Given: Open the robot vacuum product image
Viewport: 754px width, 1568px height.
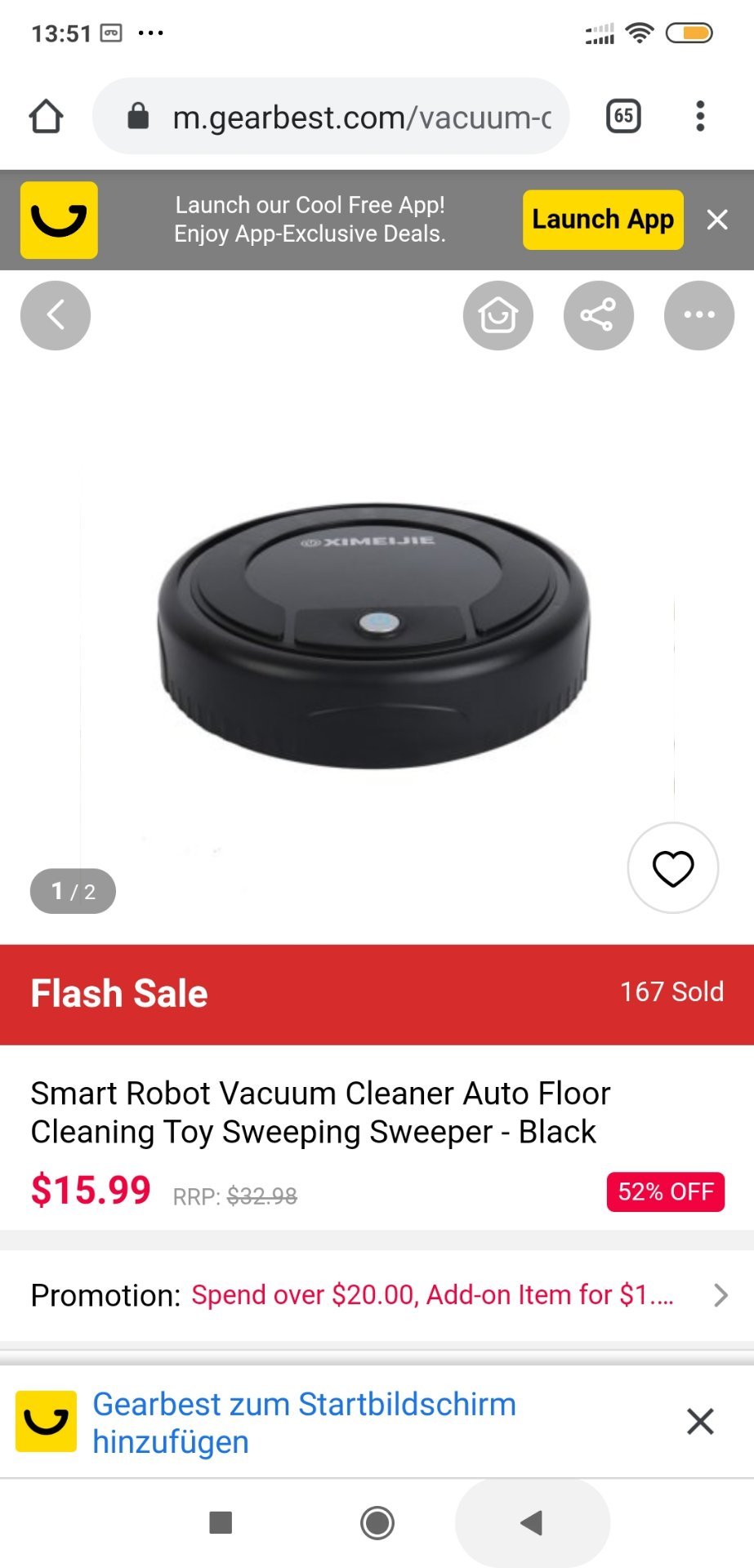Looking at the screenshot, I should 374,637.
